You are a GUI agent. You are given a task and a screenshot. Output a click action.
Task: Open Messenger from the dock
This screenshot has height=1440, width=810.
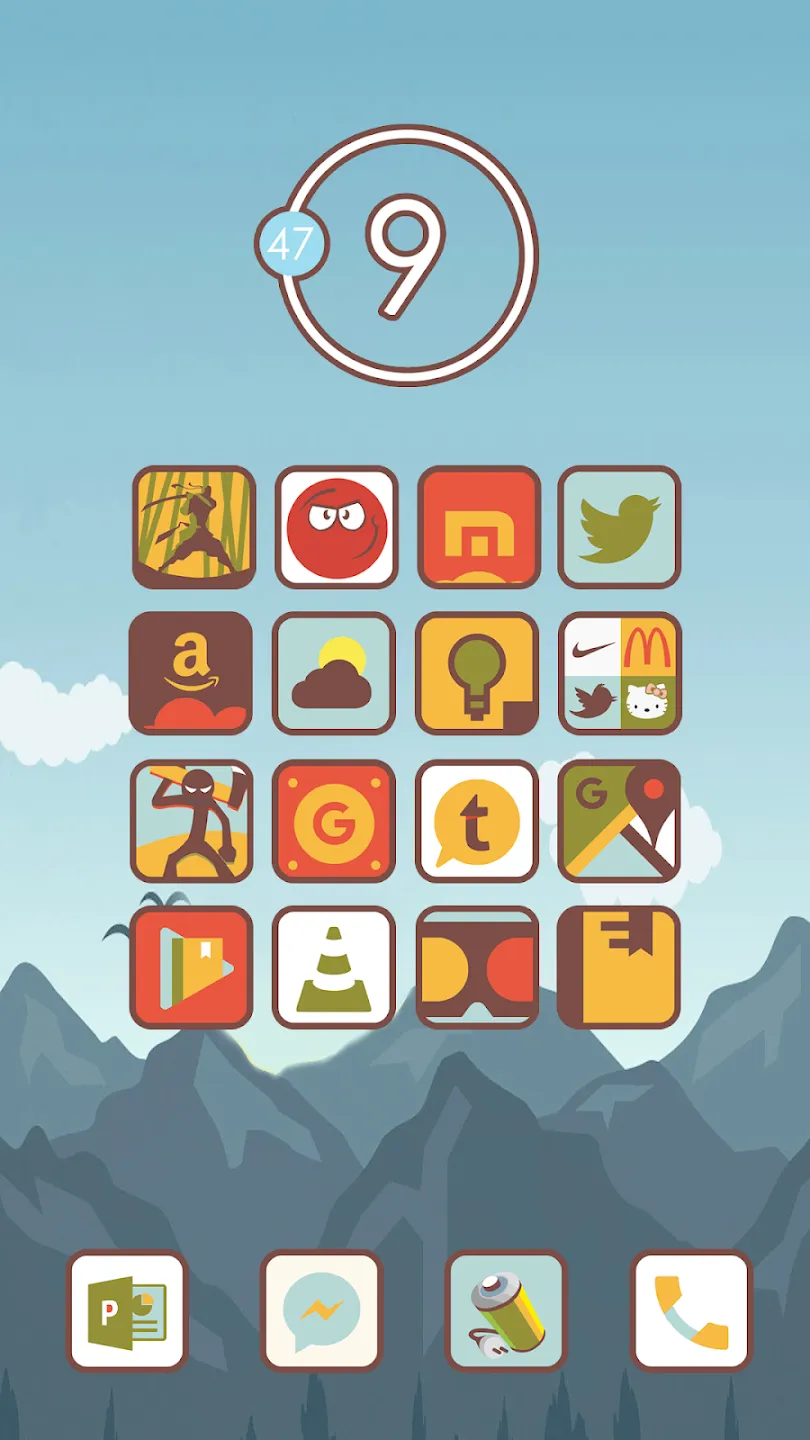pos(322,1311)
